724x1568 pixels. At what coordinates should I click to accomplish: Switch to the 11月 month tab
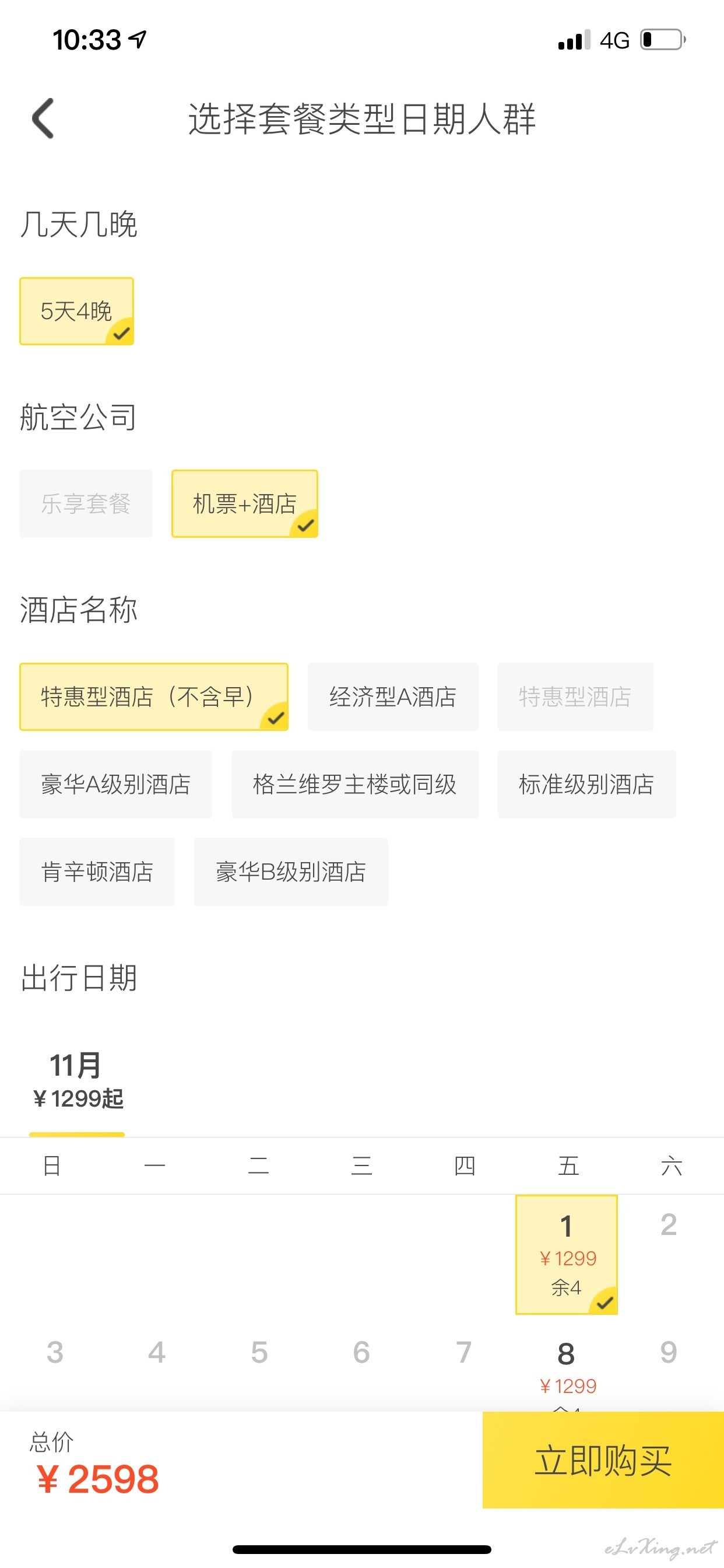[x=78, y=1081]
